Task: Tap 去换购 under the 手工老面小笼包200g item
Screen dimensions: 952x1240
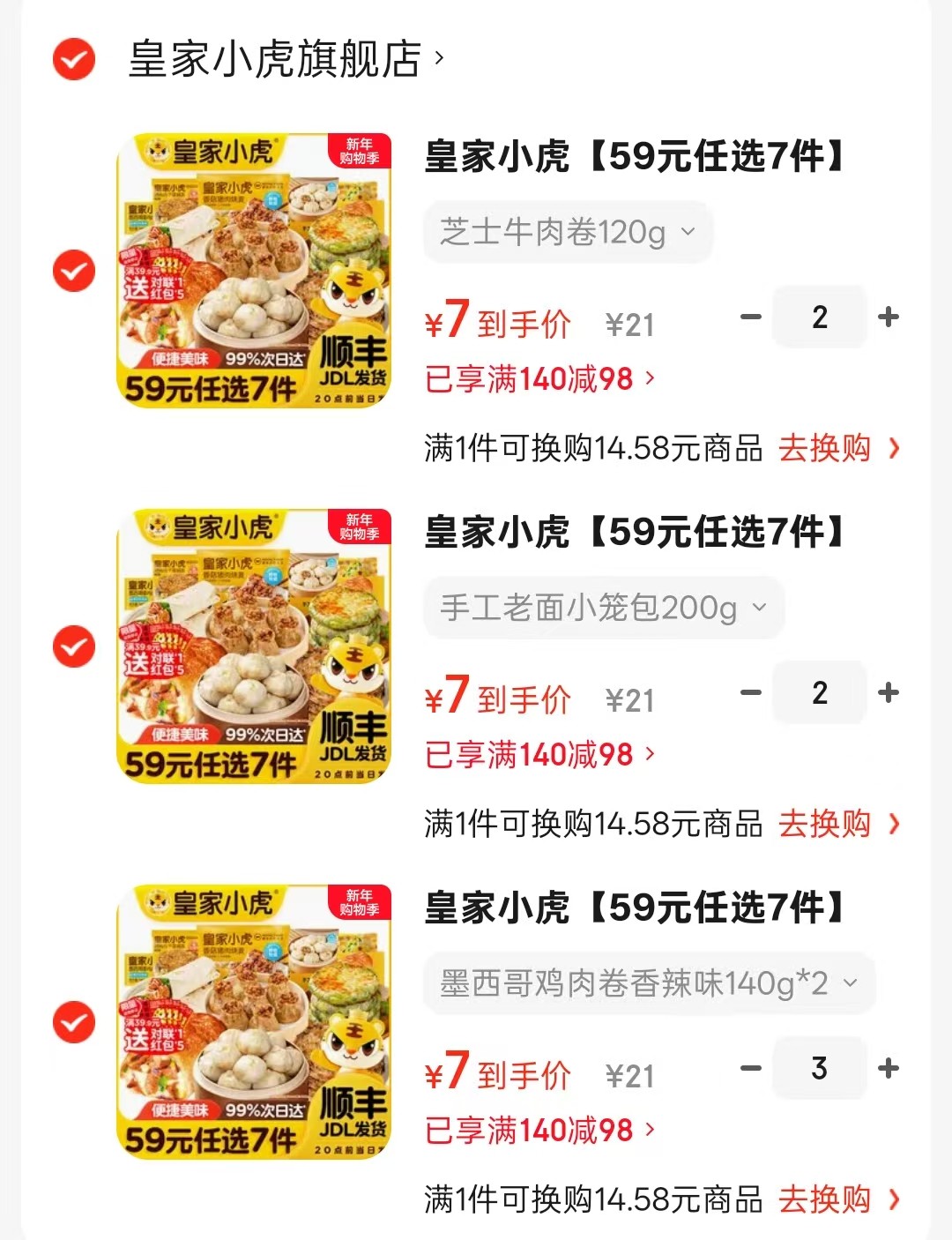Action: (837, 824)
